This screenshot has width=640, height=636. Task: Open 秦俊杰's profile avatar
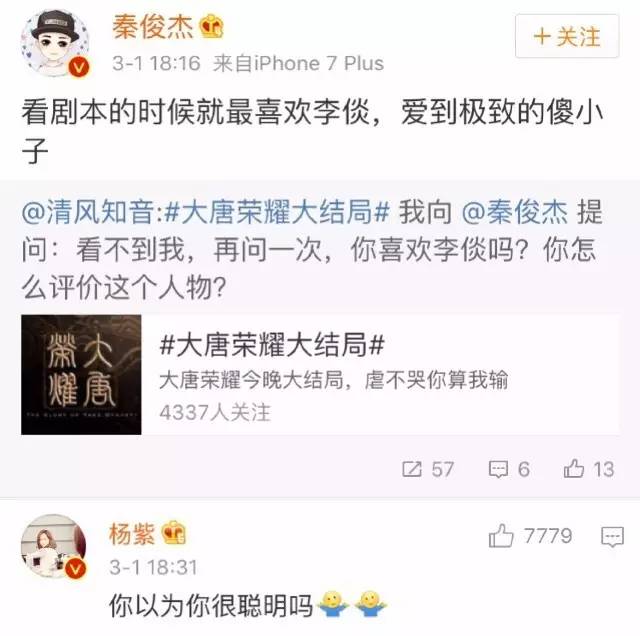click(x=56, y=44)
